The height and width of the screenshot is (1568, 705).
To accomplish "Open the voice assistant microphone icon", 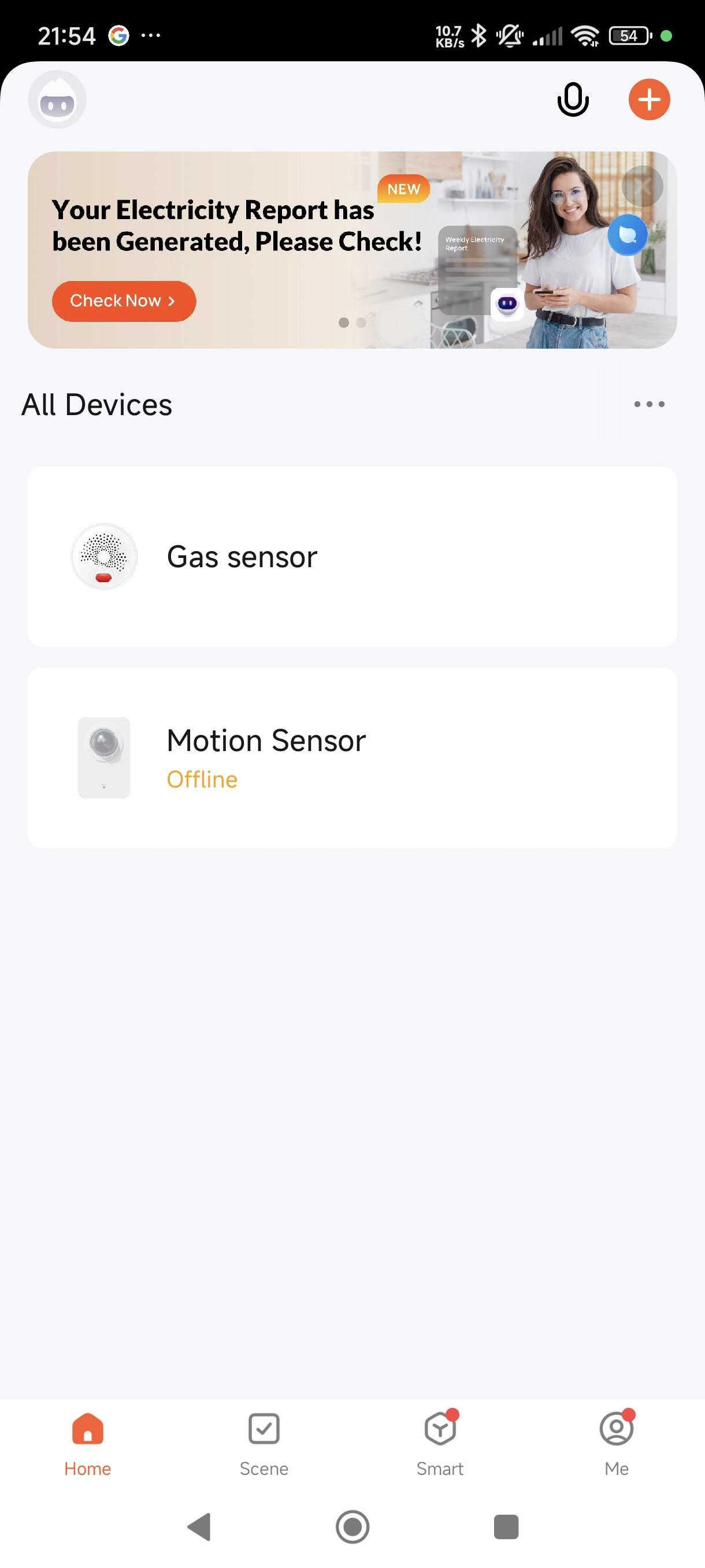I will click(573, 99).
